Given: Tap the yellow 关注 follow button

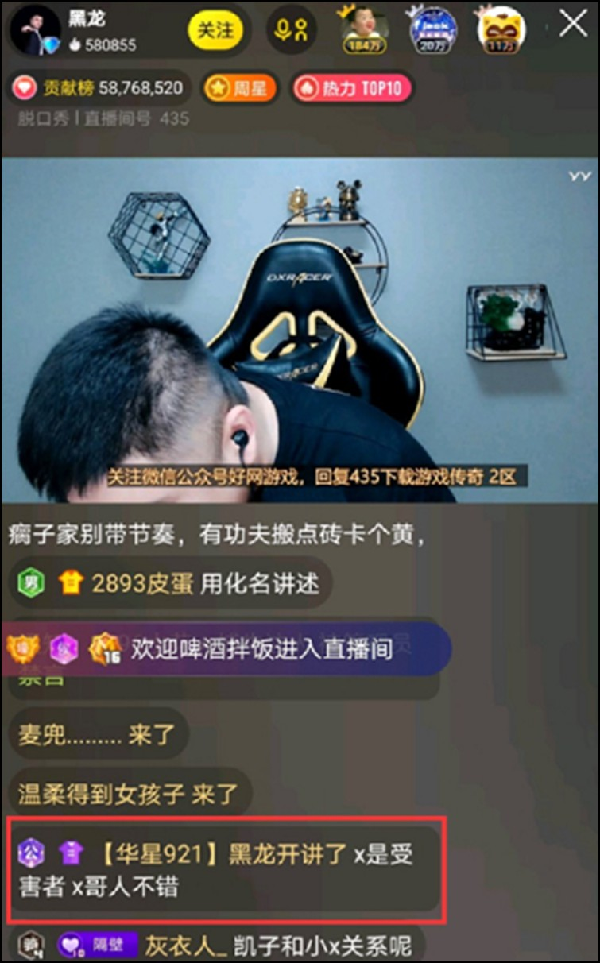Looking at the screenshot, I should point(215,32).
